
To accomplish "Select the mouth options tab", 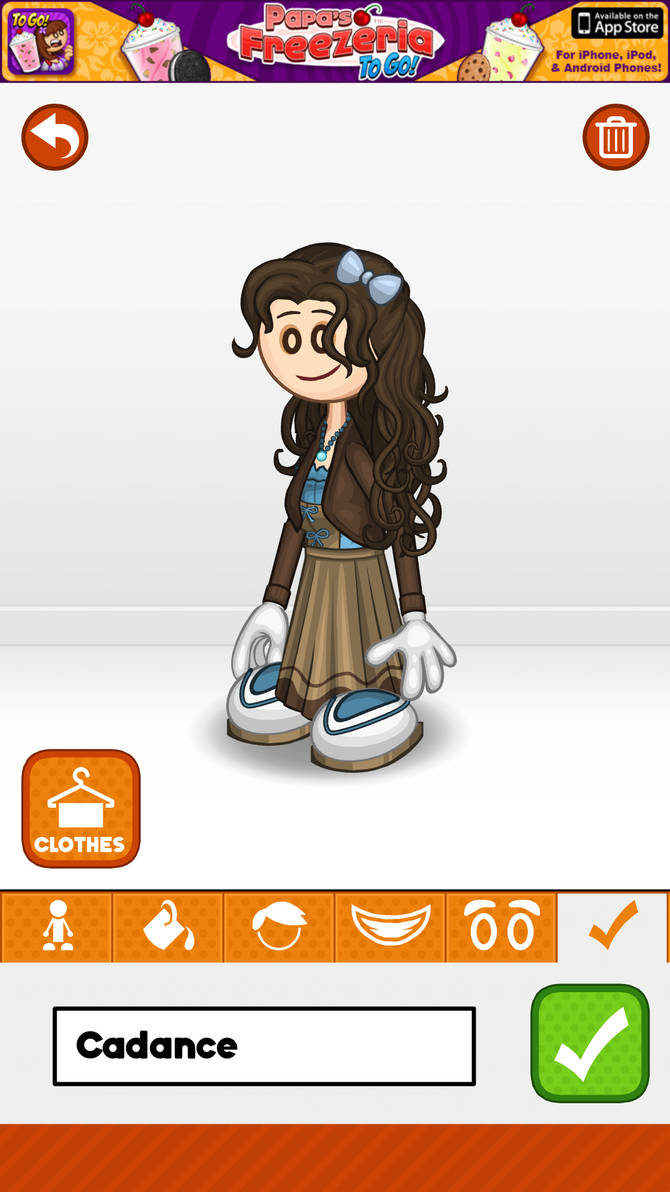I will tap(390, 926).
